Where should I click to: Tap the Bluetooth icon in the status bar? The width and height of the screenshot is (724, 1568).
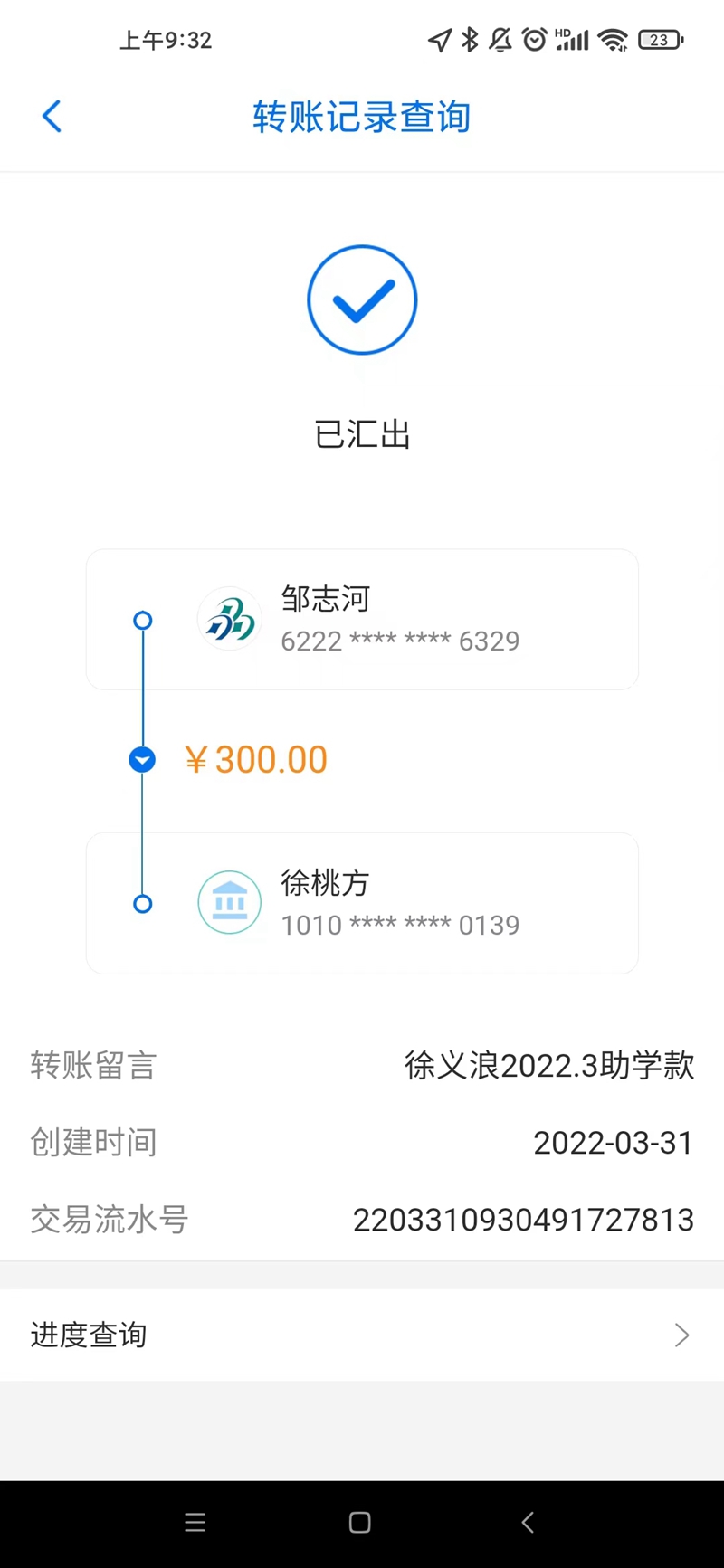tap(469, 40)
